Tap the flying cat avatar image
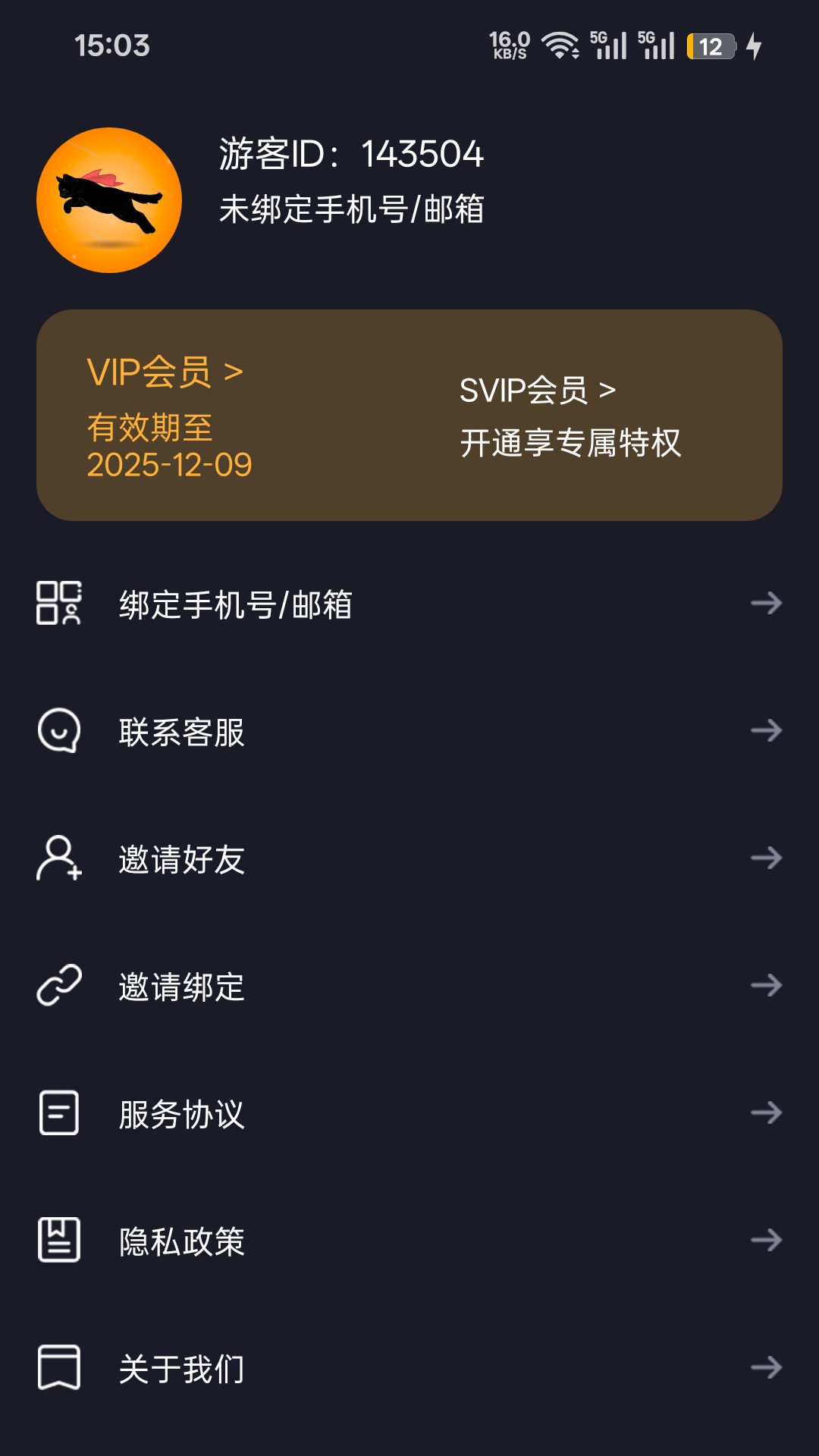 pyautogui.click(x=111, y=193)
